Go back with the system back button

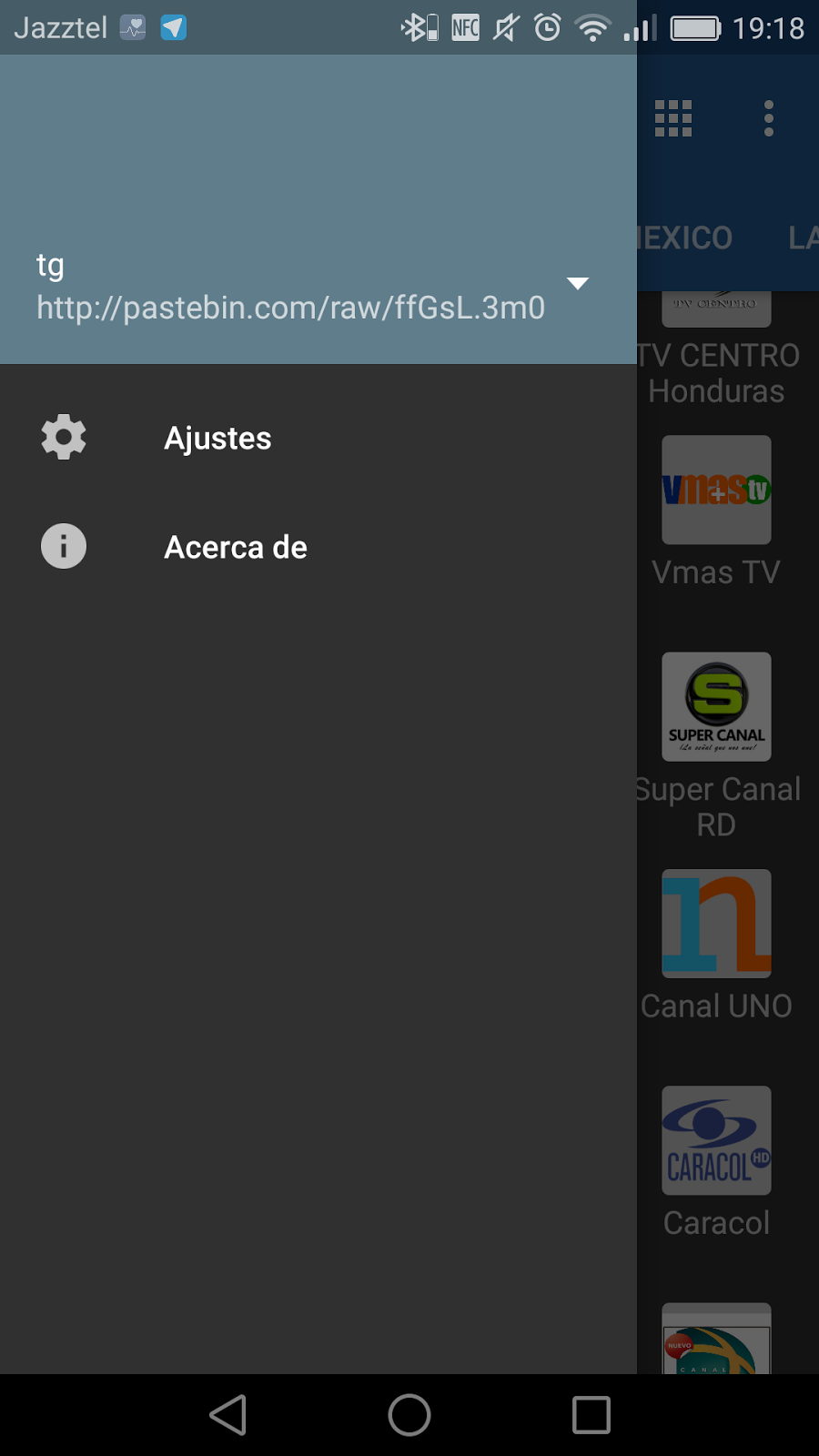coord(227,1415)
